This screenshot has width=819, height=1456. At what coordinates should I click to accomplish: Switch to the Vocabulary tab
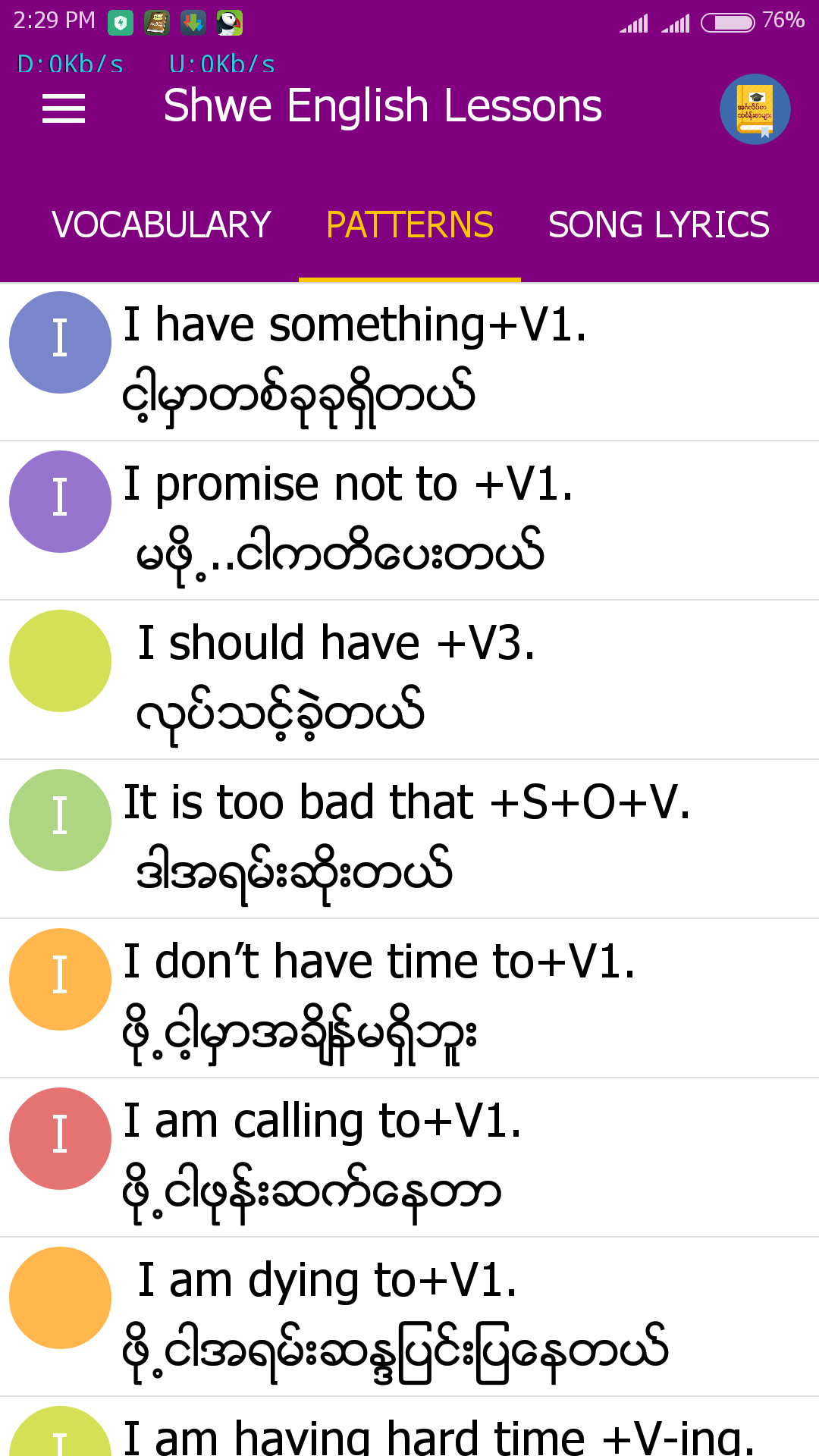point(161,225)
